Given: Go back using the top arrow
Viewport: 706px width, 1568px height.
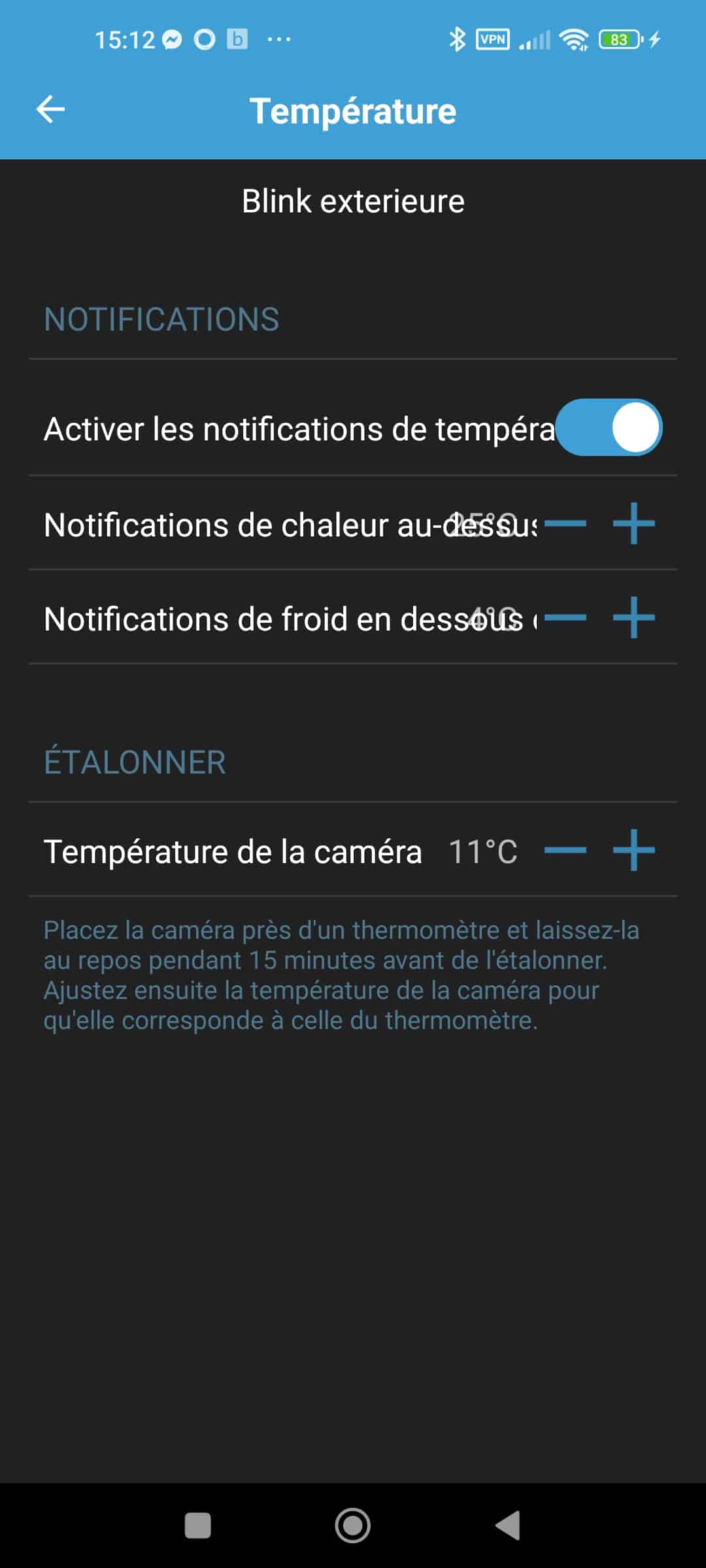Looking at the screenshot, I should click(50, 109).
